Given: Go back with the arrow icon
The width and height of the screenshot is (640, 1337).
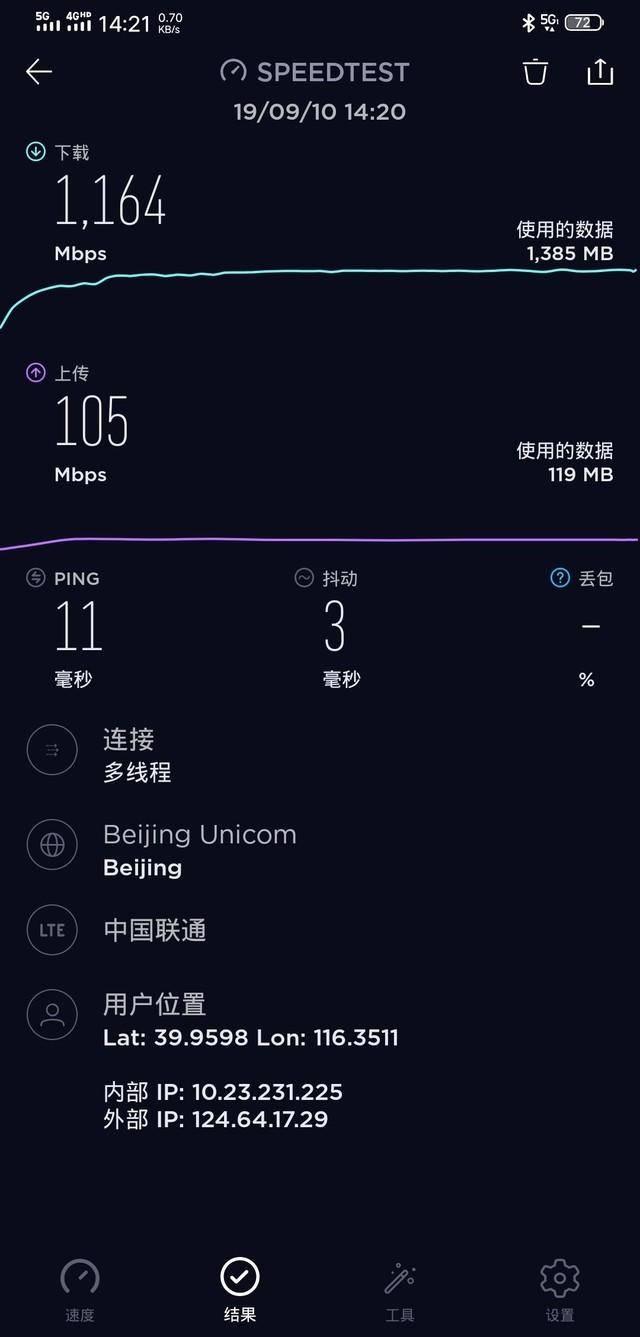Looking at the screenshot, I should (x=38, y=71).
